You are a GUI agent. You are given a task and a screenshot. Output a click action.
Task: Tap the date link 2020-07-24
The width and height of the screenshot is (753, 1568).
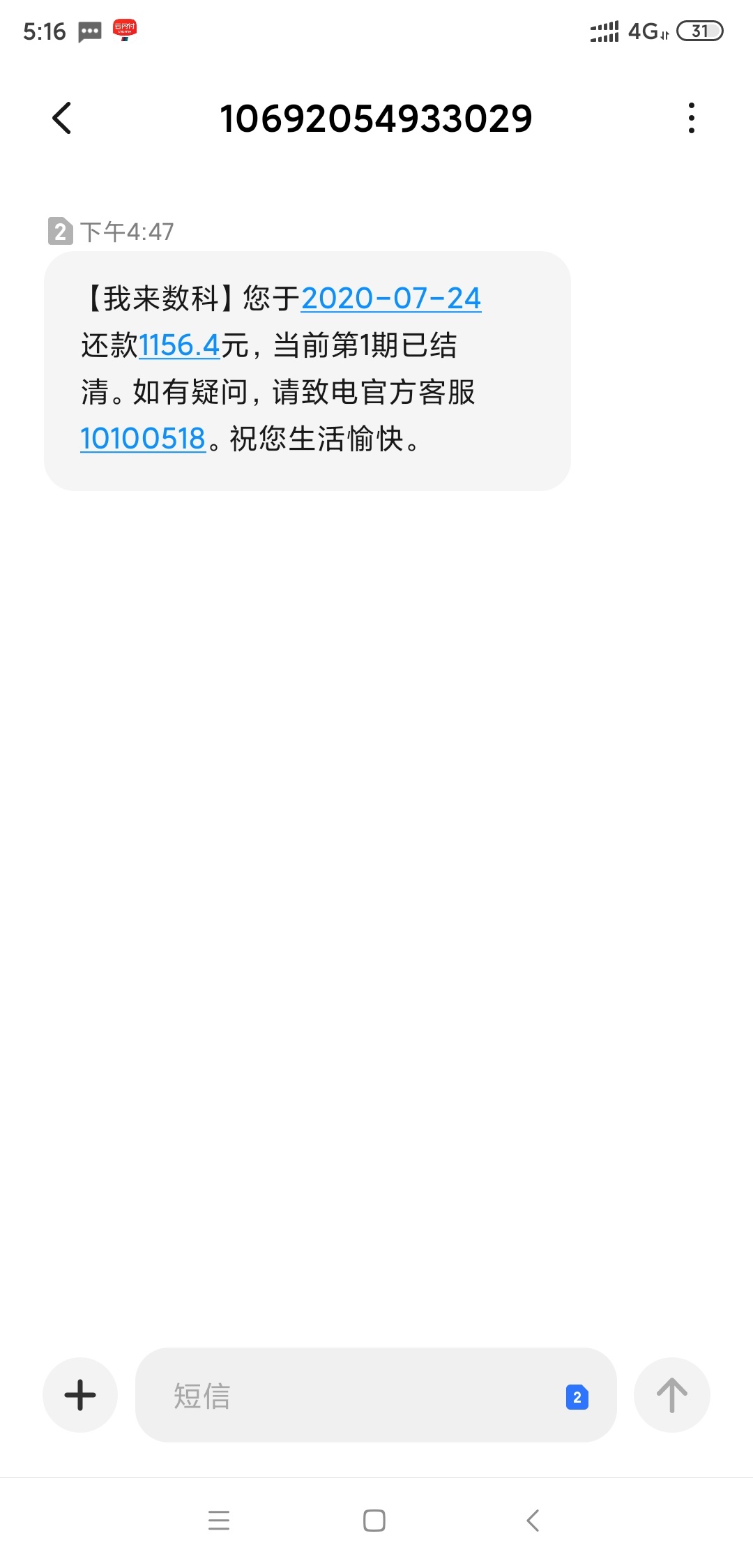pos(391,299)
